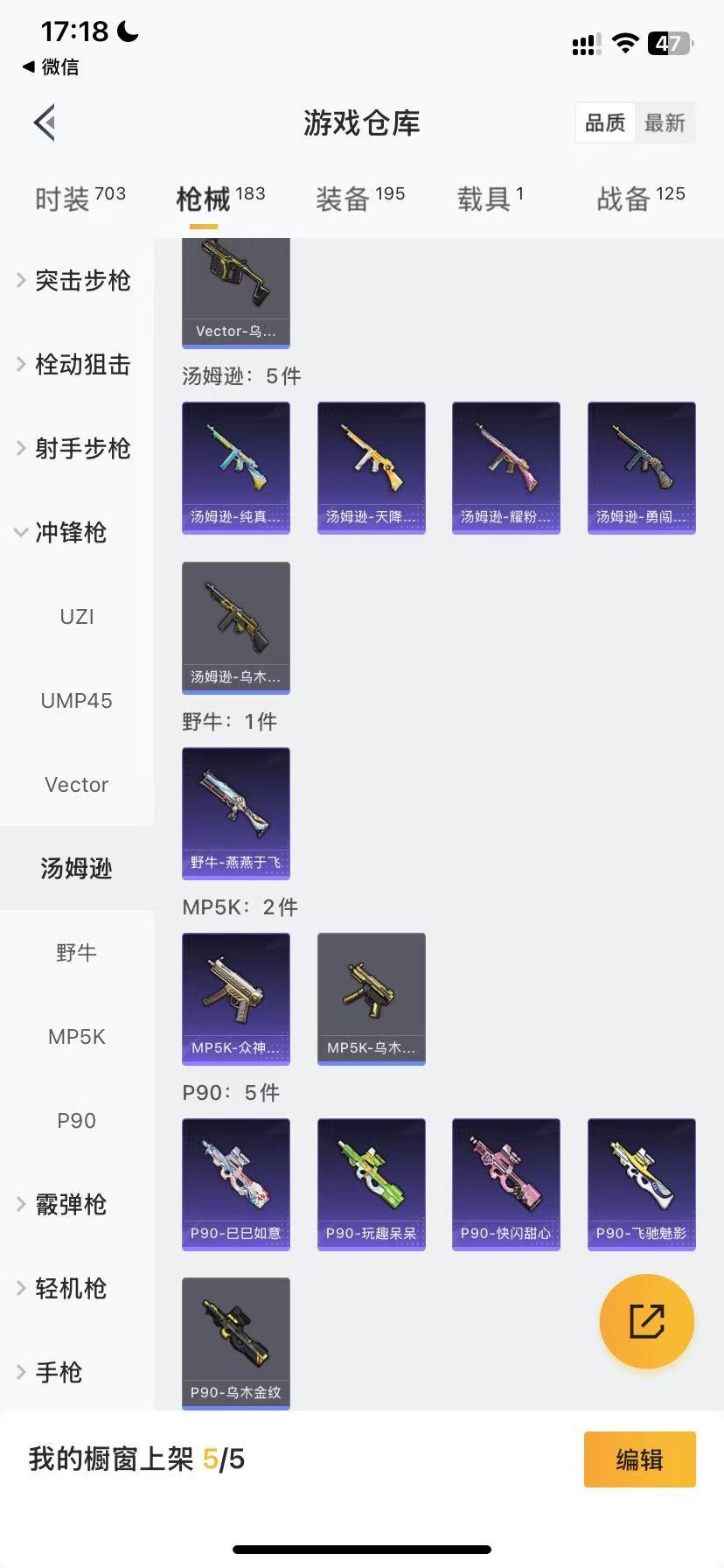The width and height of the screenshot is (724, 1568).
Task: Select UMP45 in the sidebar
Action: [x=77, y=701]
